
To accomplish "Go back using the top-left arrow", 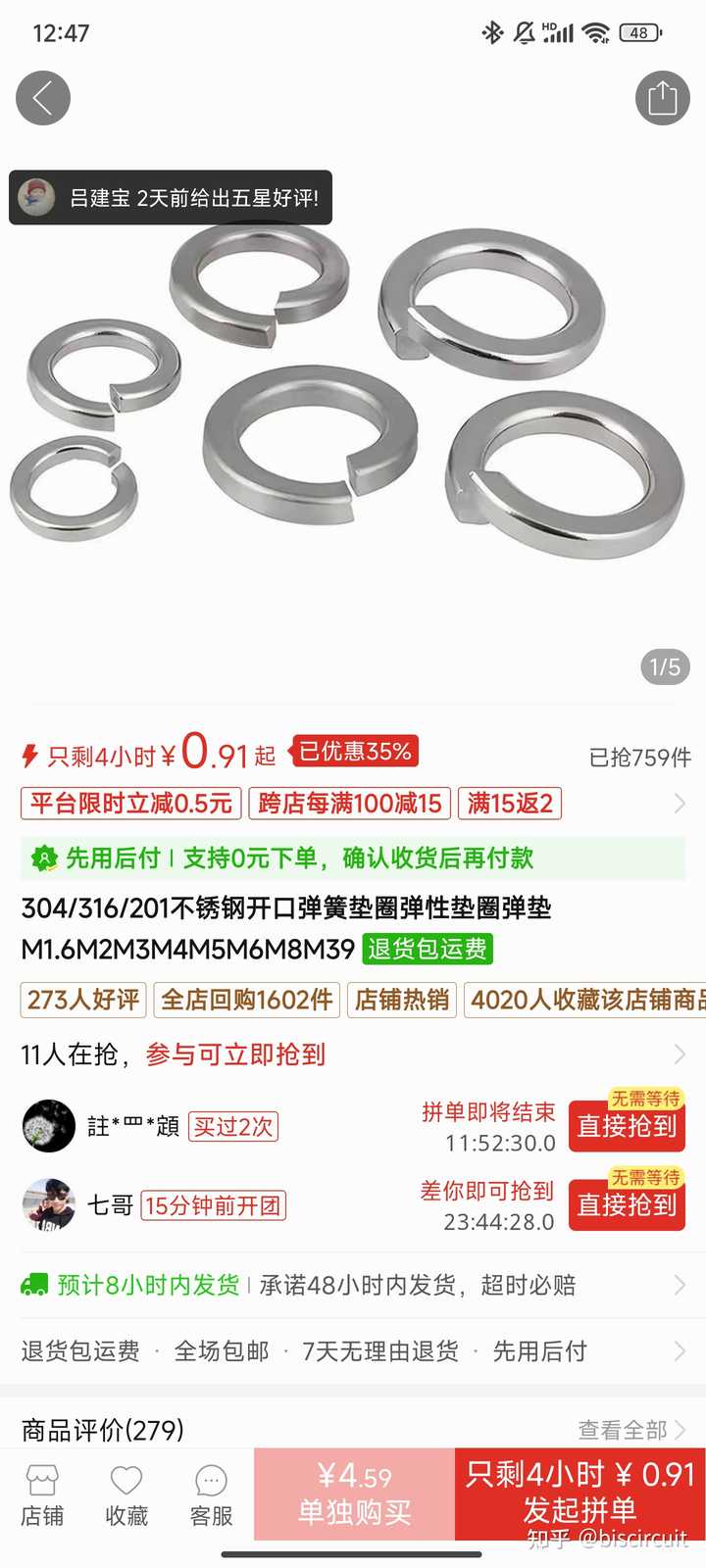I will point(43,98).
